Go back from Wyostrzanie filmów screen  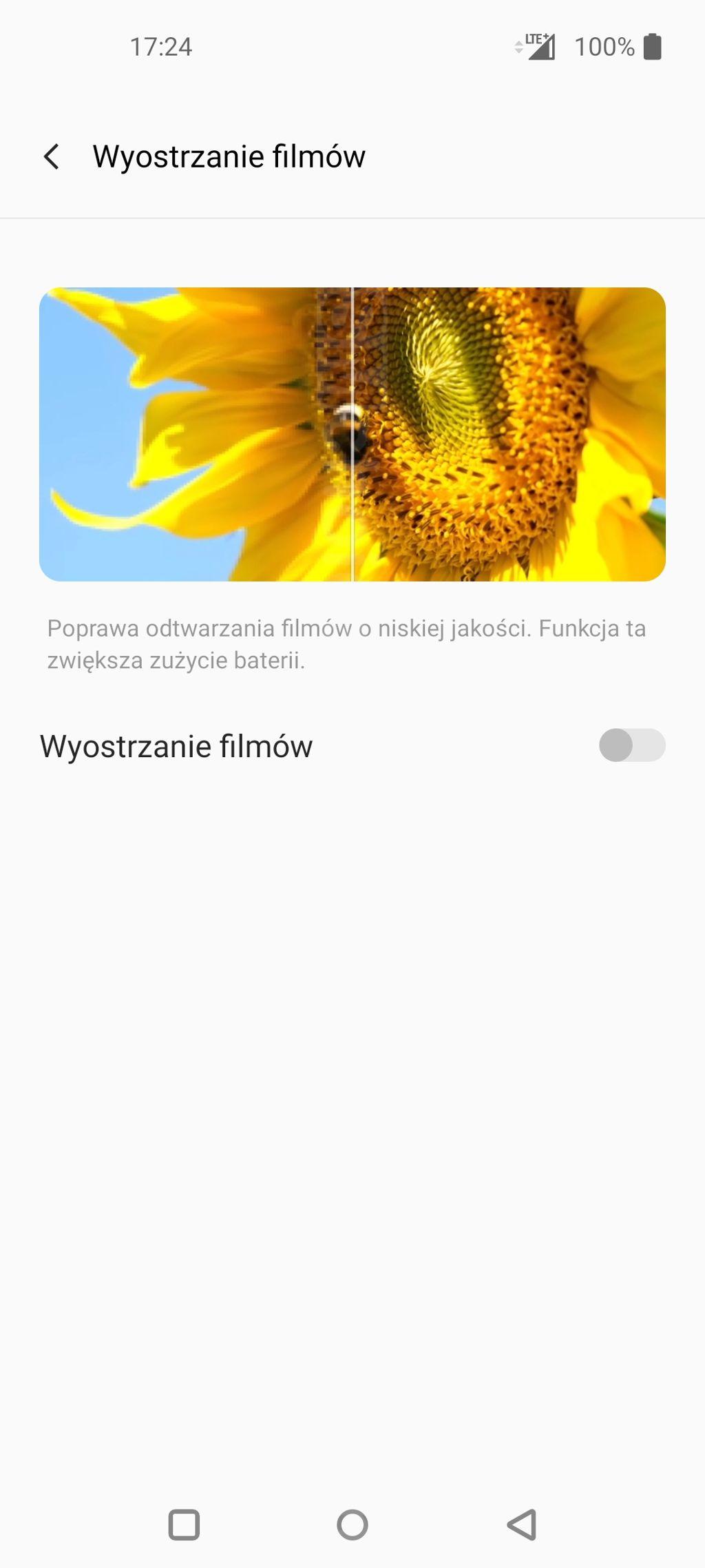click(x=52, y=156)
